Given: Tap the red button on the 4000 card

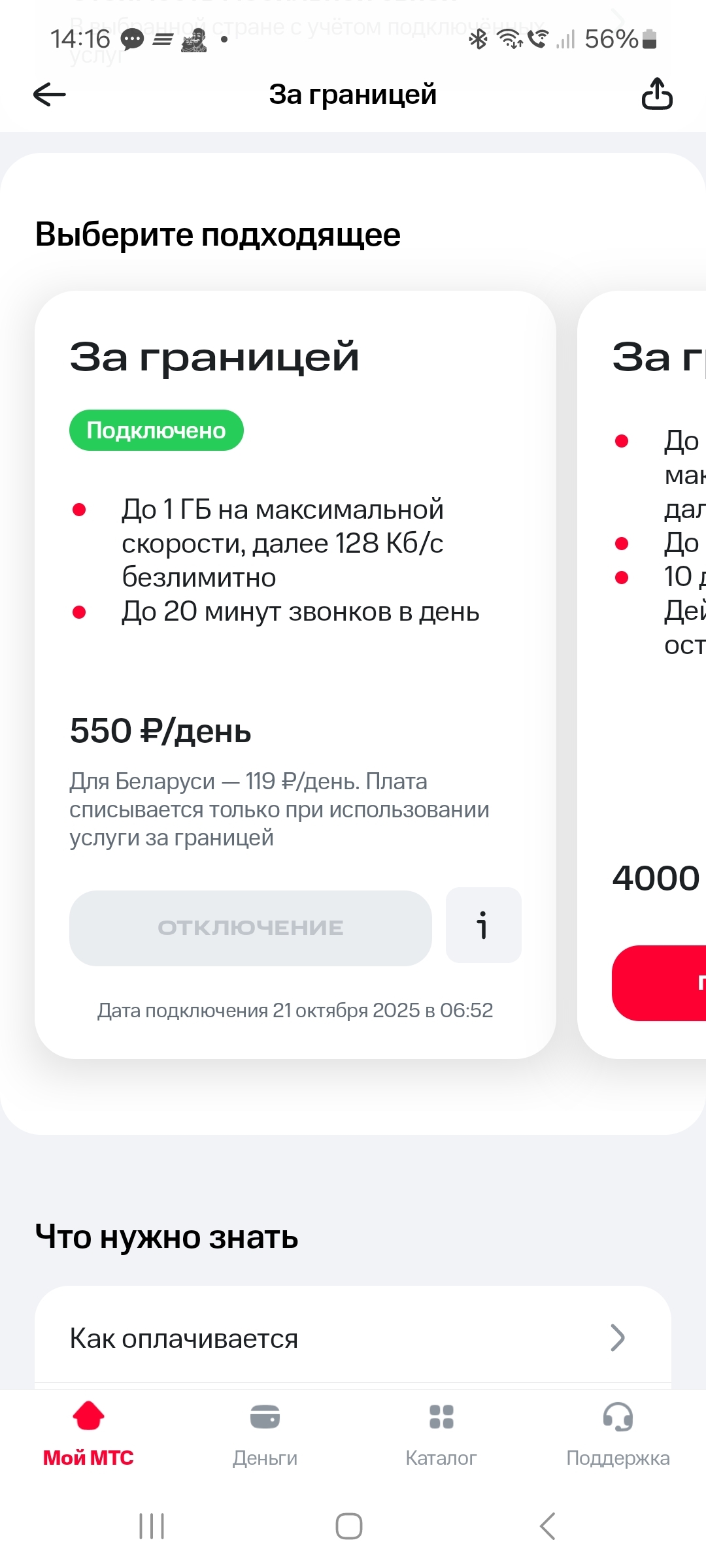Looking at the screenshot, I should pos(660,983).
